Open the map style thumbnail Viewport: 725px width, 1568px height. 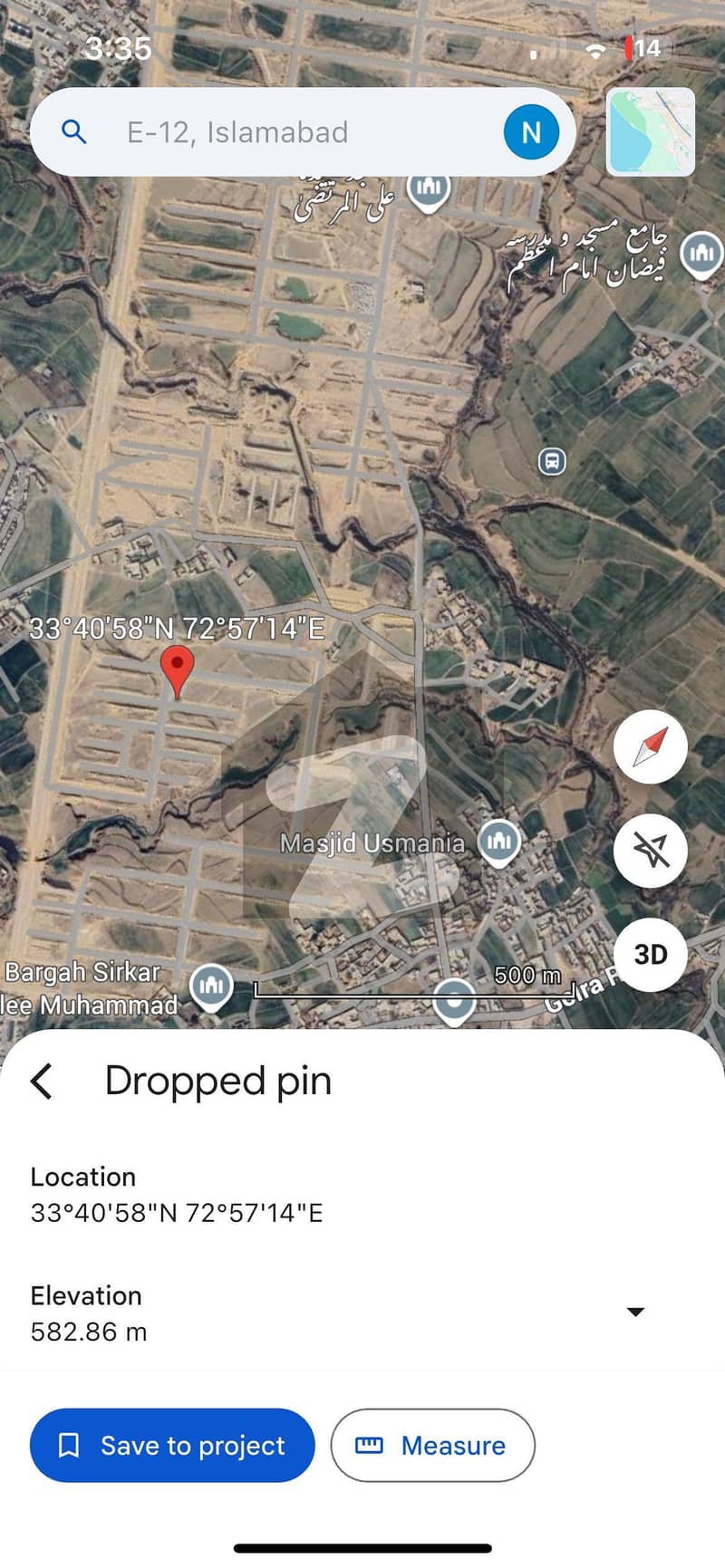[x=650, y=132]
